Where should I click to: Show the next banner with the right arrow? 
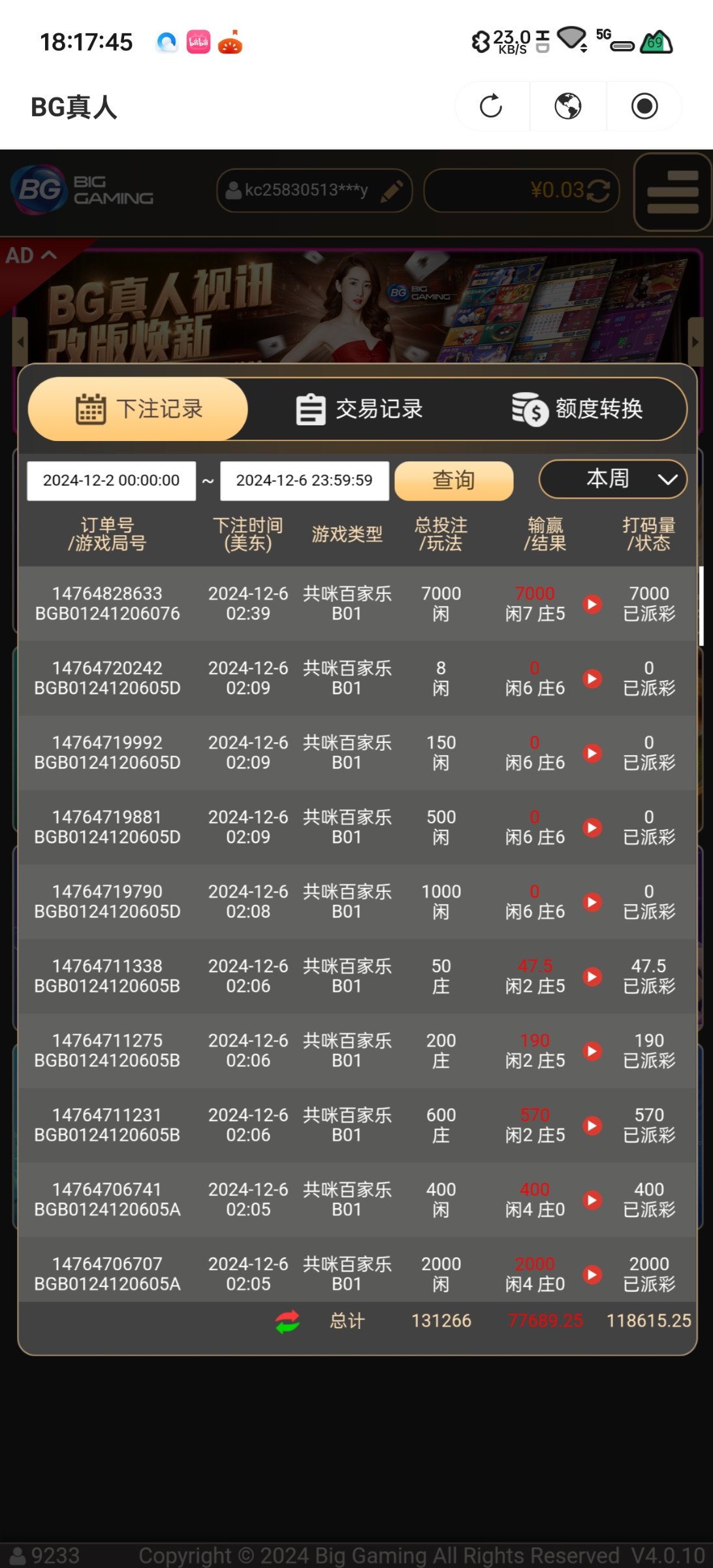[x=695, y=342]
